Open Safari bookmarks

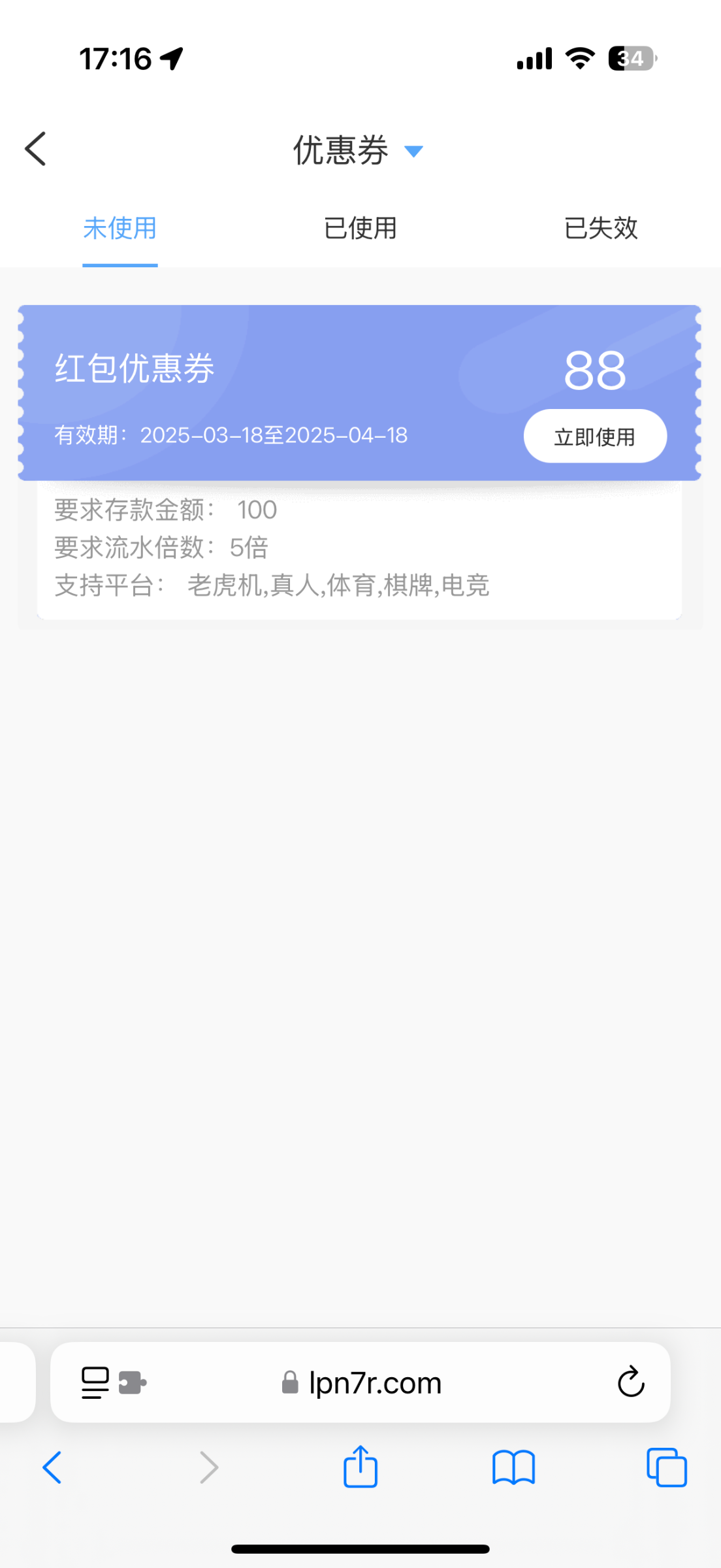tap(513, 1467)
